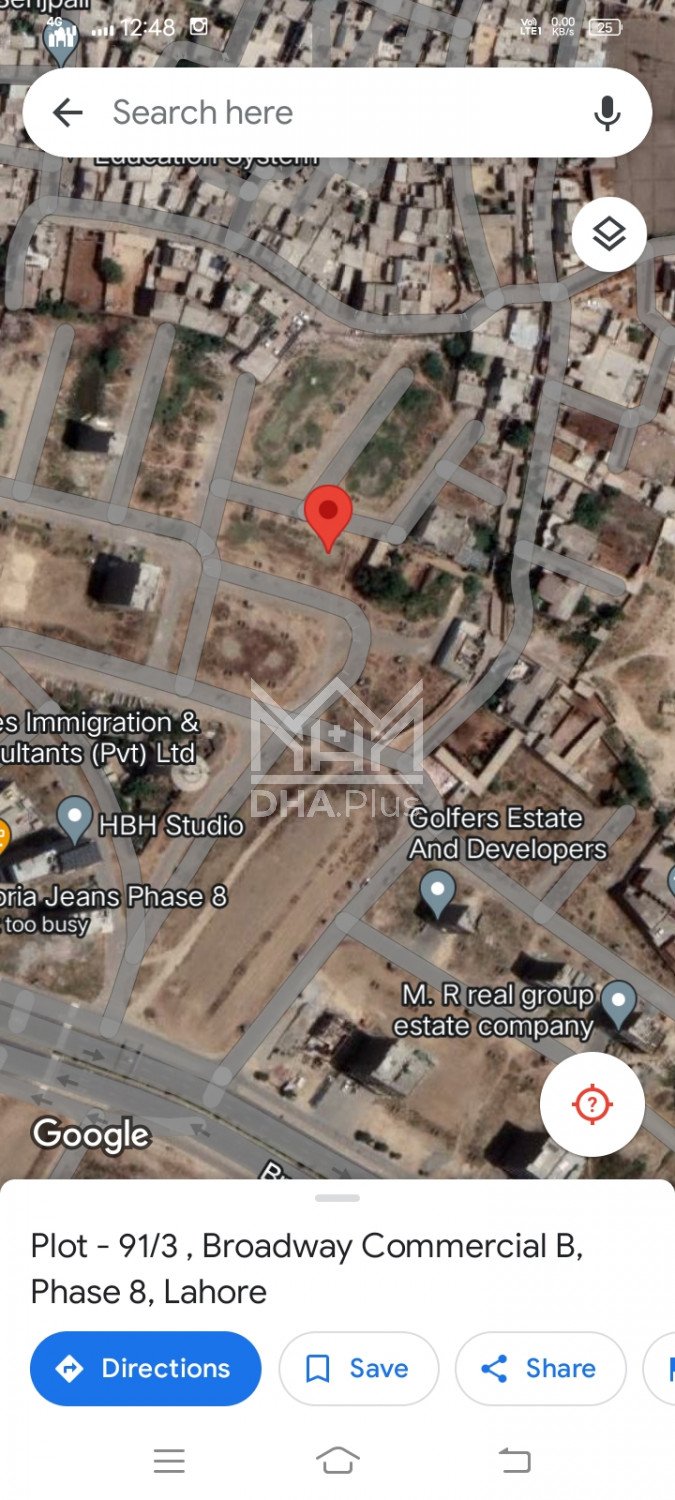Open system recent apps menu
675x1500 pixels.
(169, 1461)
